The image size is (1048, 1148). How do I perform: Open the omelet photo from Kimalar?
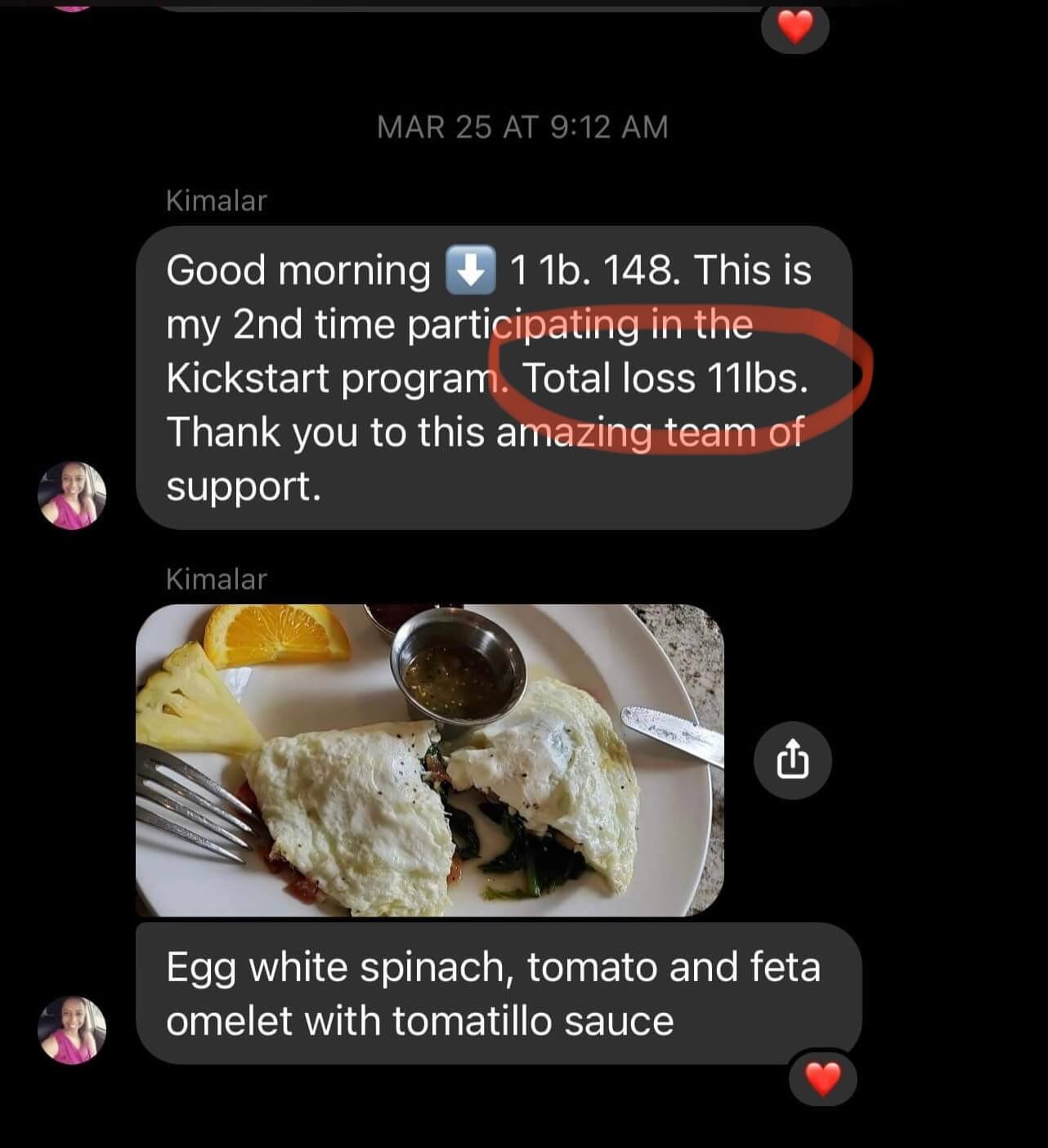click(x=429, y=760)
